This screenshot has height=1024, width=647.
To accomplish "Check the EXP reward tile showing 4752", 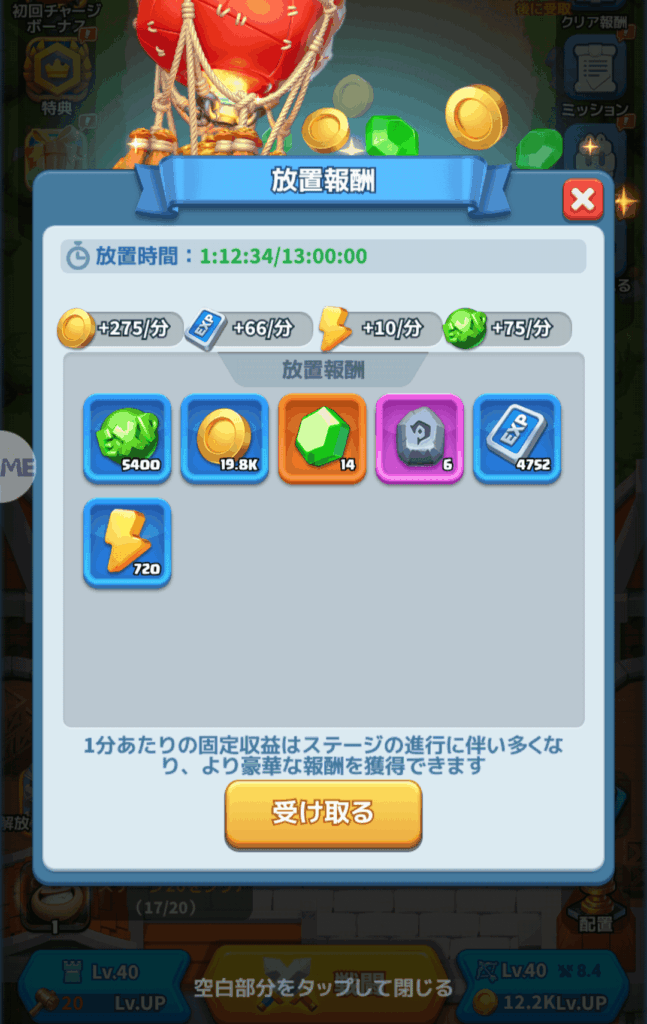I will click(517, 439).
